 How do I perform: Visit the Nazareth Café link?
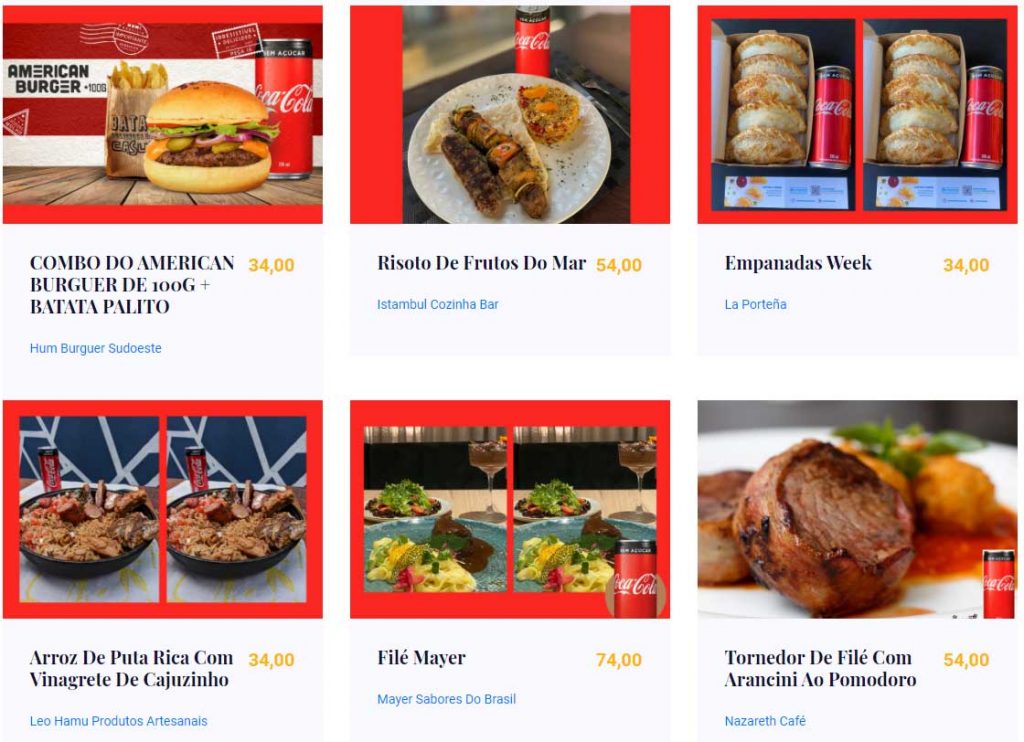[765, 721]
